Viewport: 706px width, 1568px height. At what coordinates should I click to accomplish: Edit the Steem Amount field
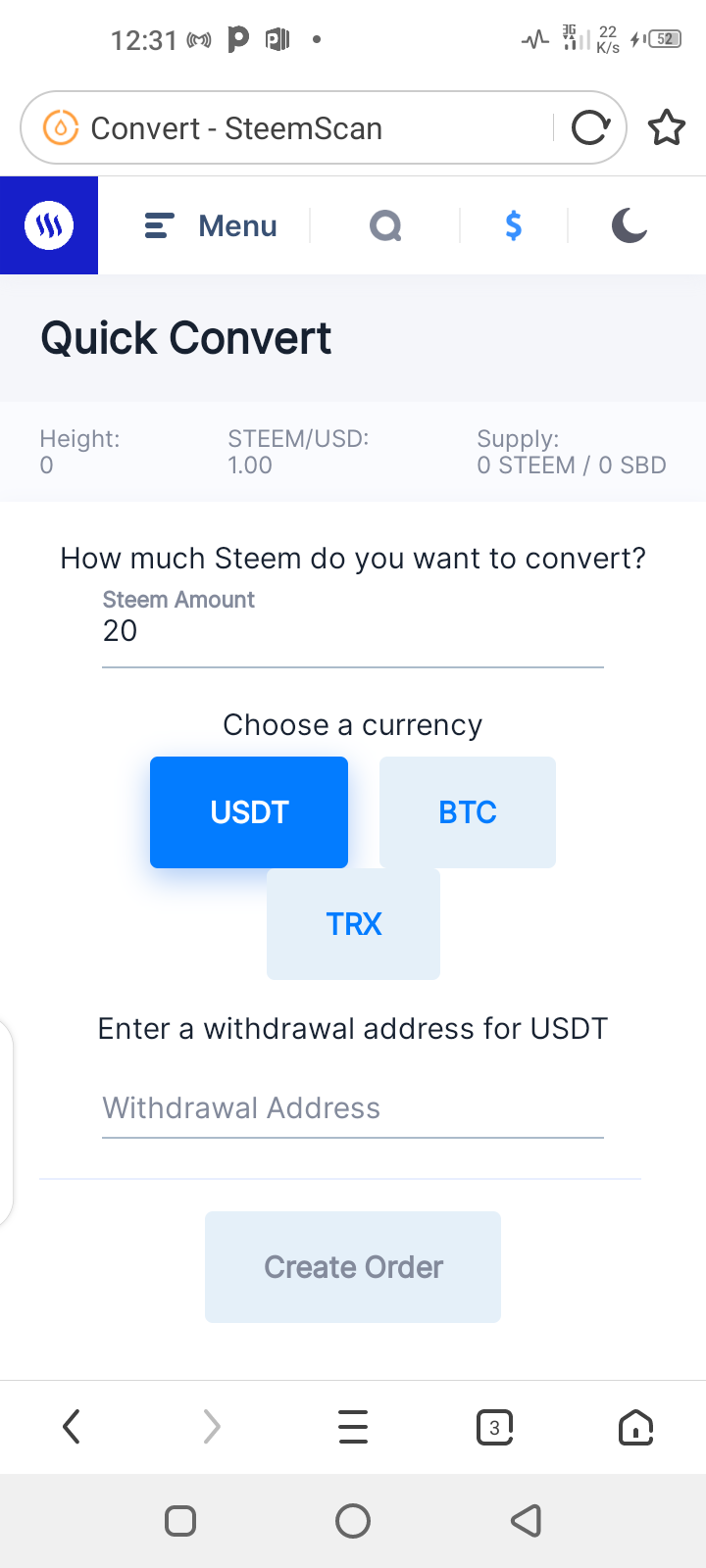(x=352, y=632)
